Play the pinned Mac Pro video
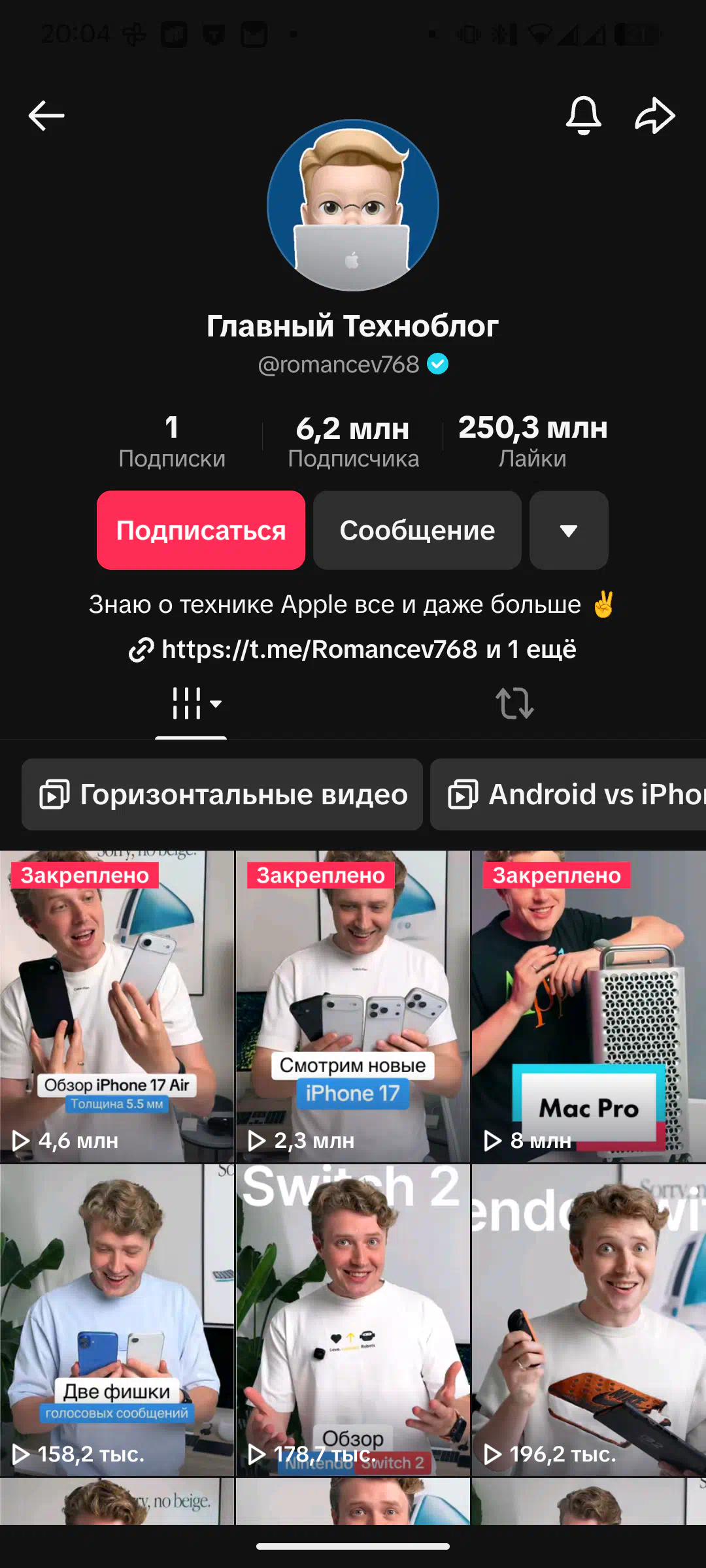This screenshot has height=1568, width=706. [589, 1006]
